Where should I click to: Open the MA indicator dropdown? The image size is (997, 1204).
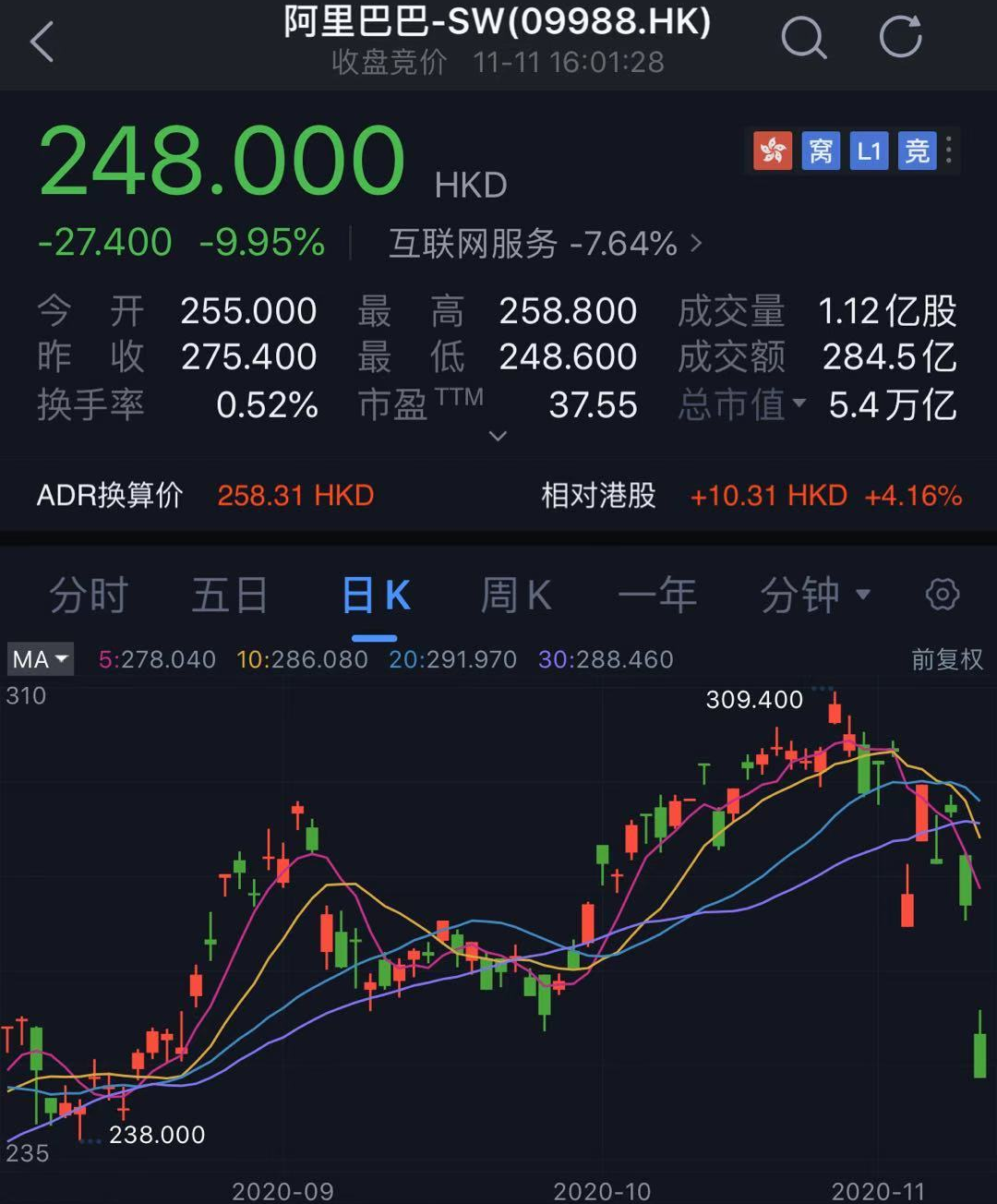[x=41, y=659]
